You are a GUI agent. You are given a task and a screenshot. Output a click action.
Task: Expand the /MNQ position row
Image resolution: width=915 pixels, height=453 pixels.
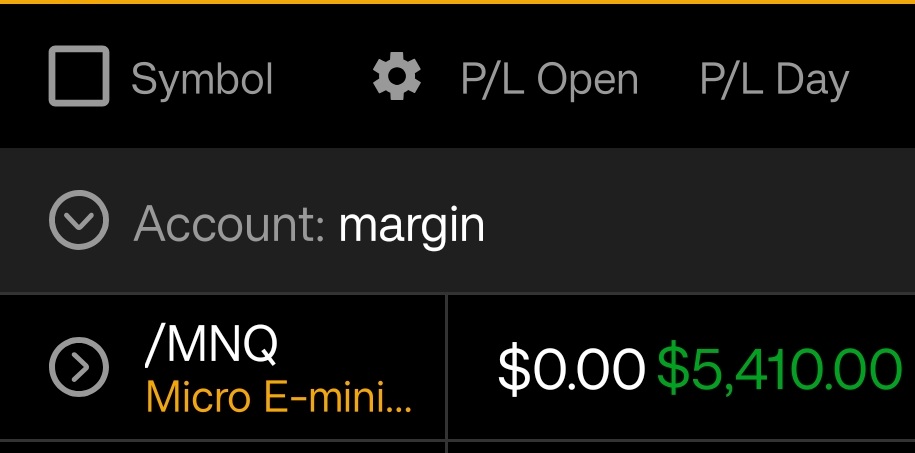(79, 368)
